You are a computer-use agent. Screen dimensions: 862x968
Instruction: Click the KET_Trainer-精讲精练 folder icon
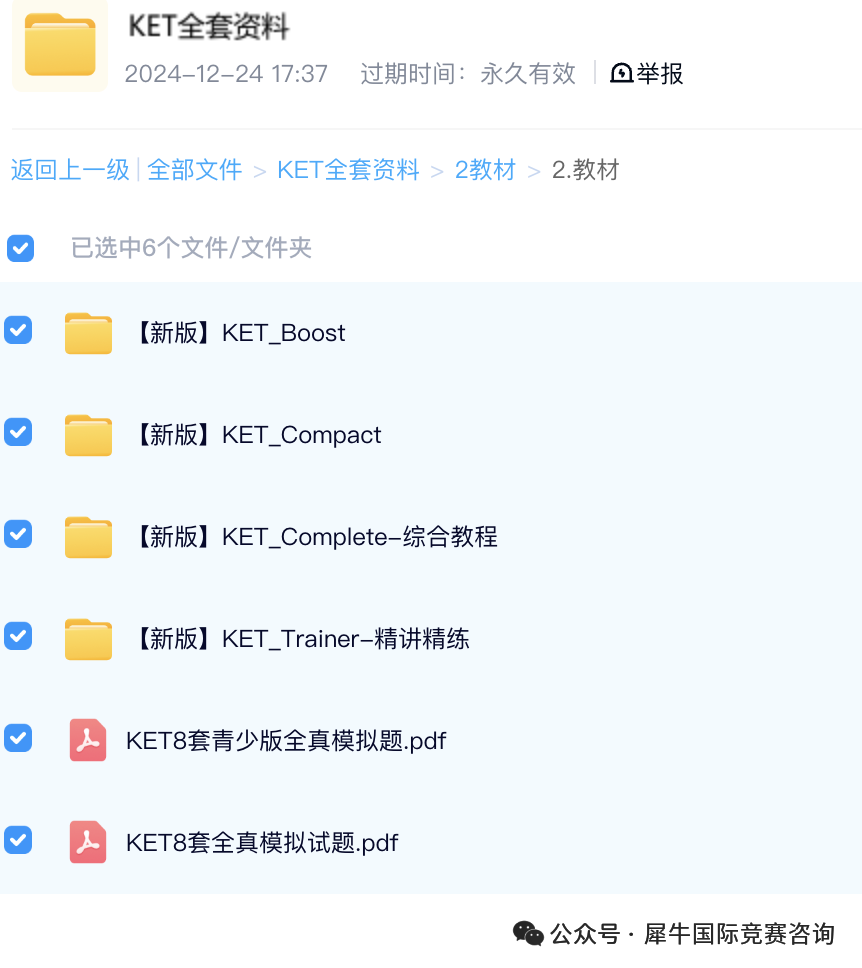point(88,638)
